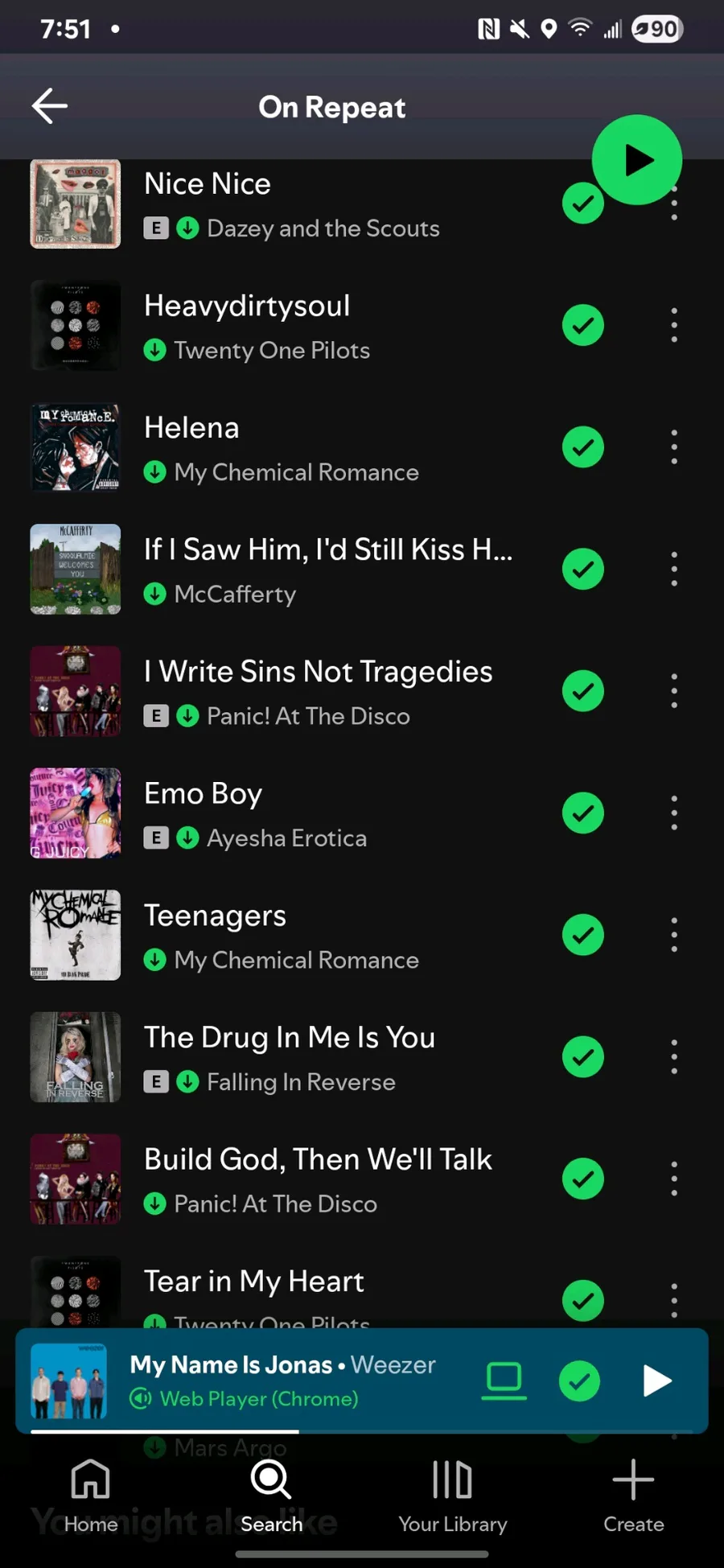Open the Search tab
The image size is (724, 1568).
(x=271, y=1496)
